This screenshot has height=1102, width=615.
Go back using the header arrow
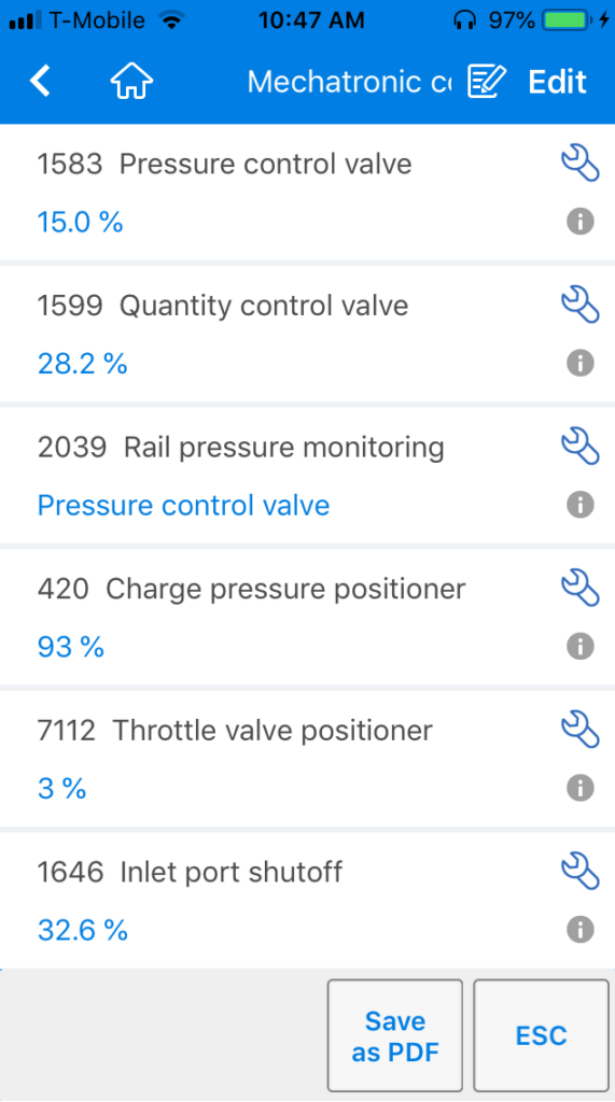40,81
